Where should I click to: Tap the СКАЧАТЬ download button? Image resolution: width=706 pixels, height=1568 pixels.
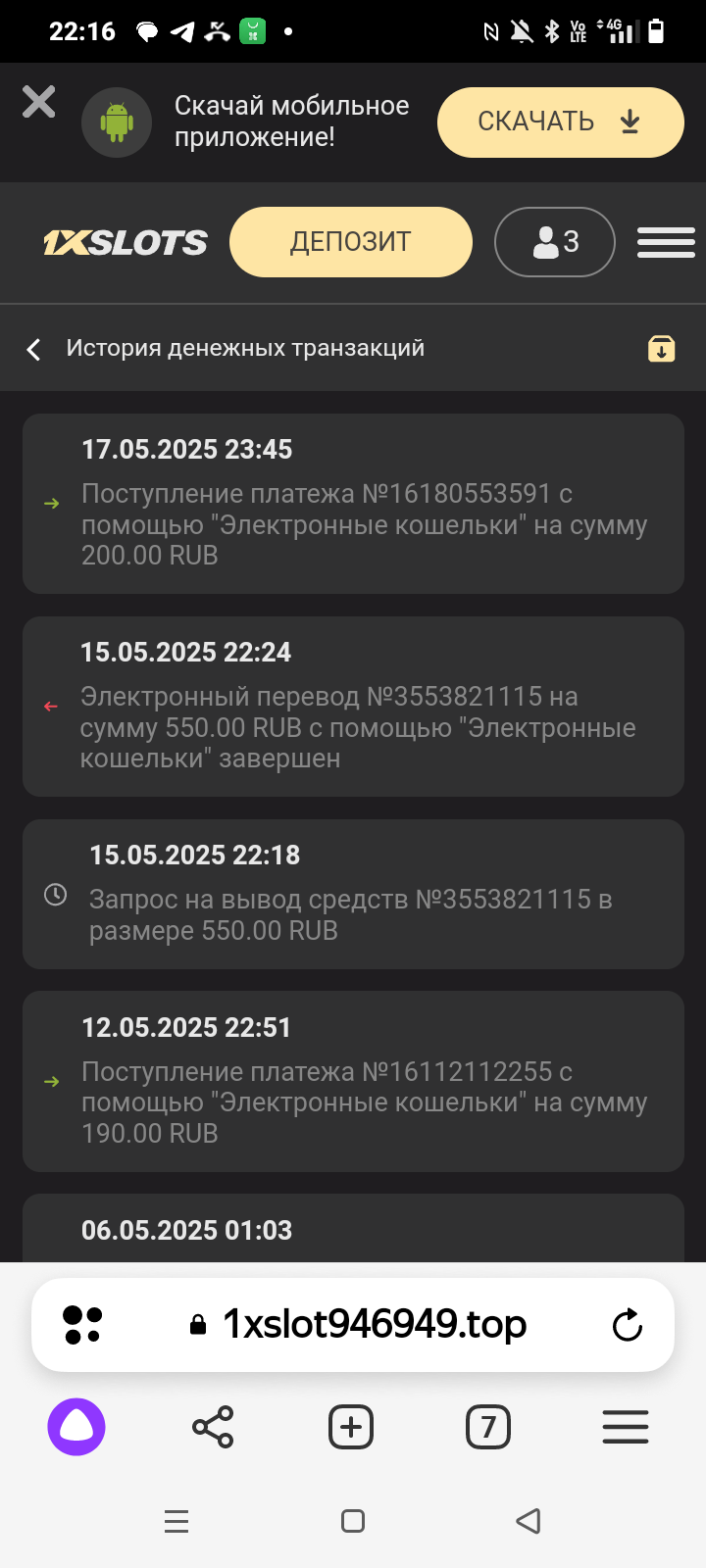[560, 122]
